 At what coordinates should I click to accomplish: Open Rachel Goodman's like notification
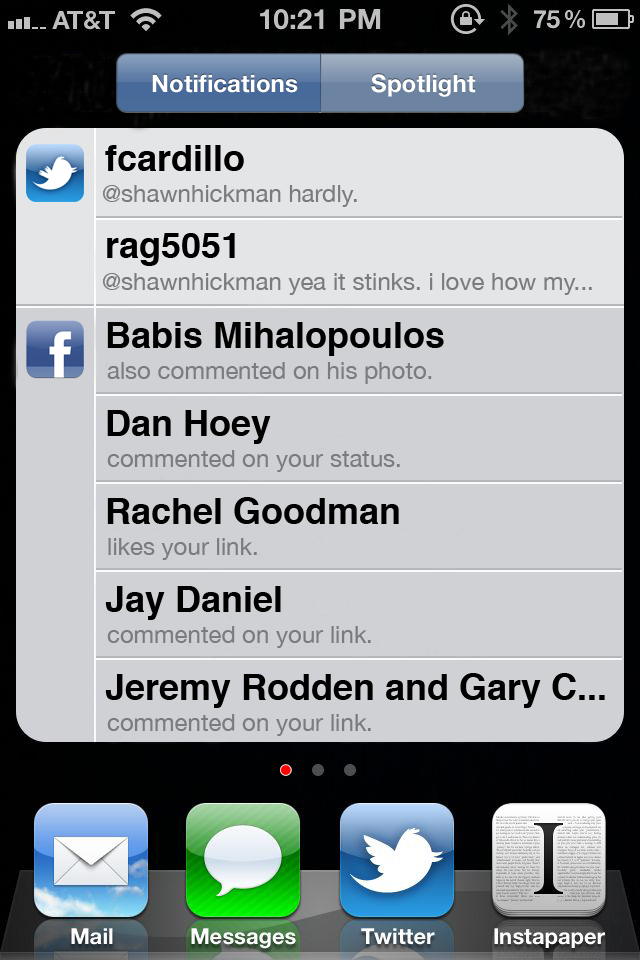(358, 526)
